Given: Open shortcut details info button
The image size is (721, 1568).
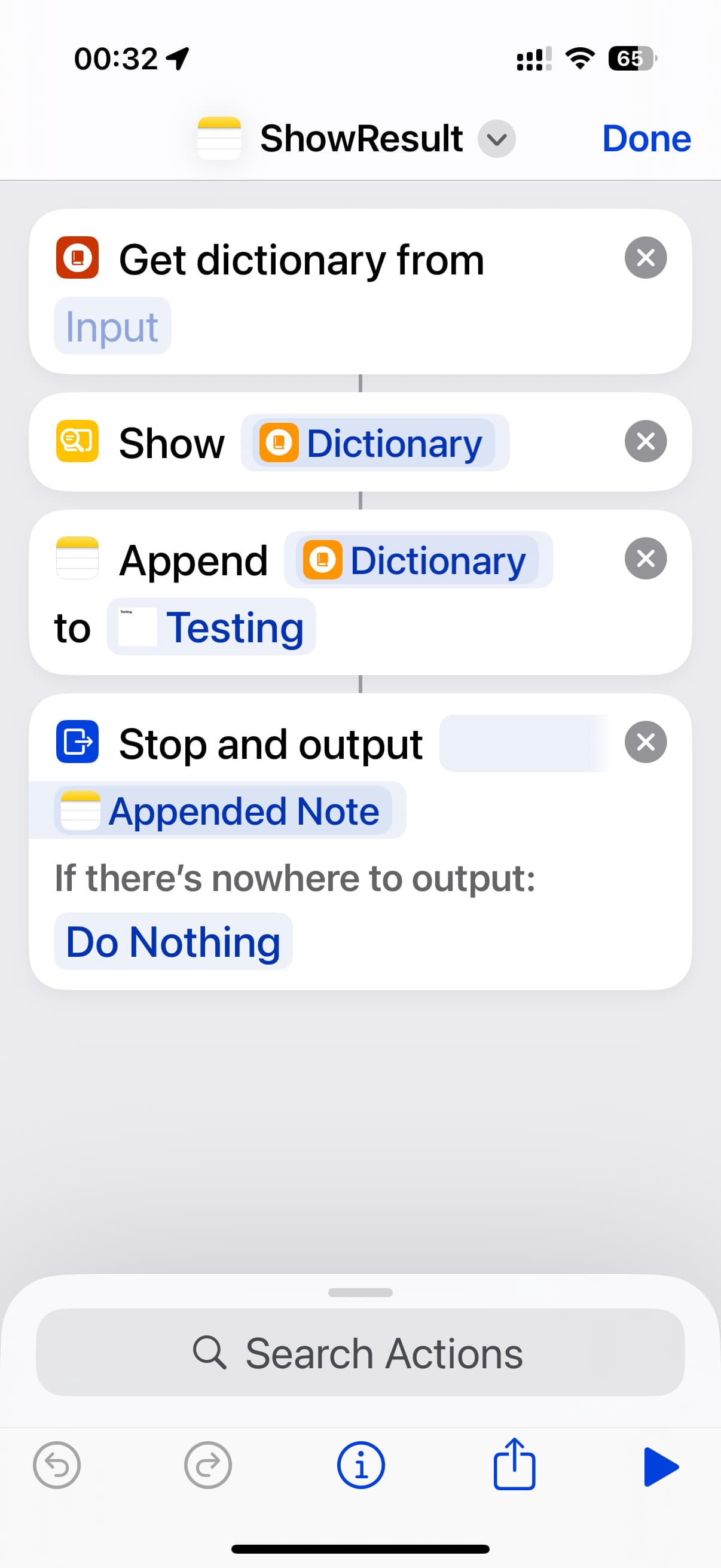Looking at the screenshot, I should coord(360,1465).
